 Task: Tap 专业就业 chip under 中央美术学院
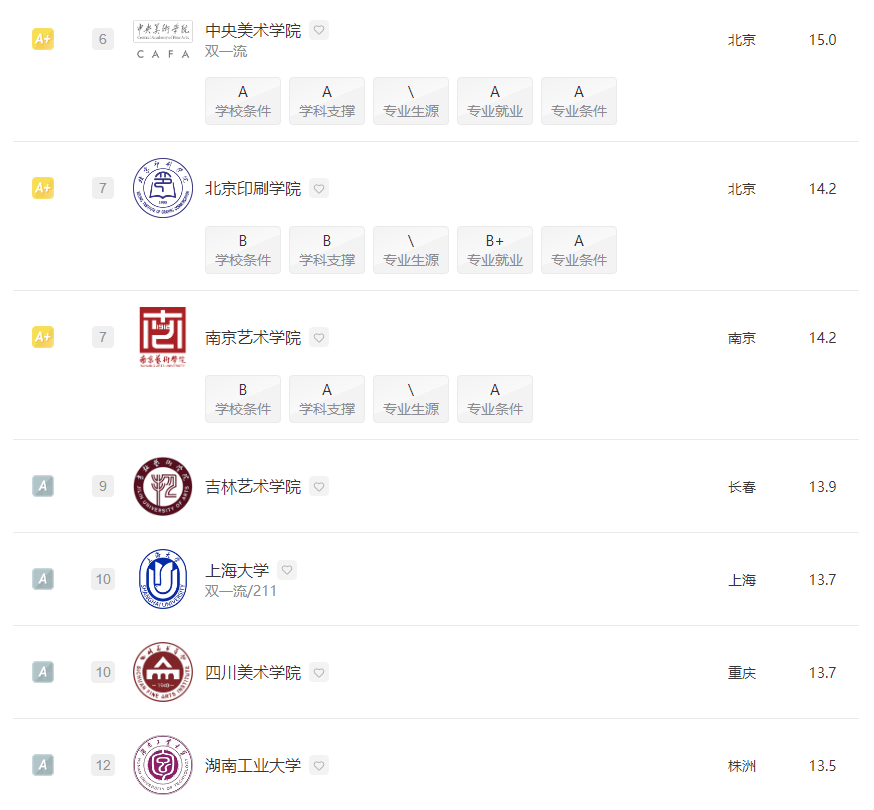(495, 101)
